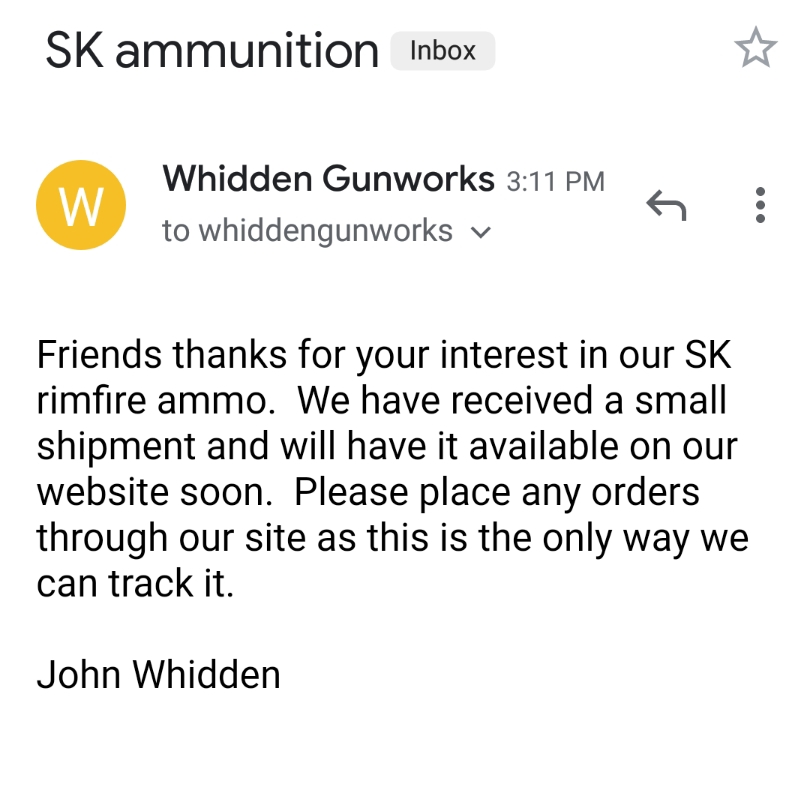Open the message overflow menu

click(x=761, y=205)
